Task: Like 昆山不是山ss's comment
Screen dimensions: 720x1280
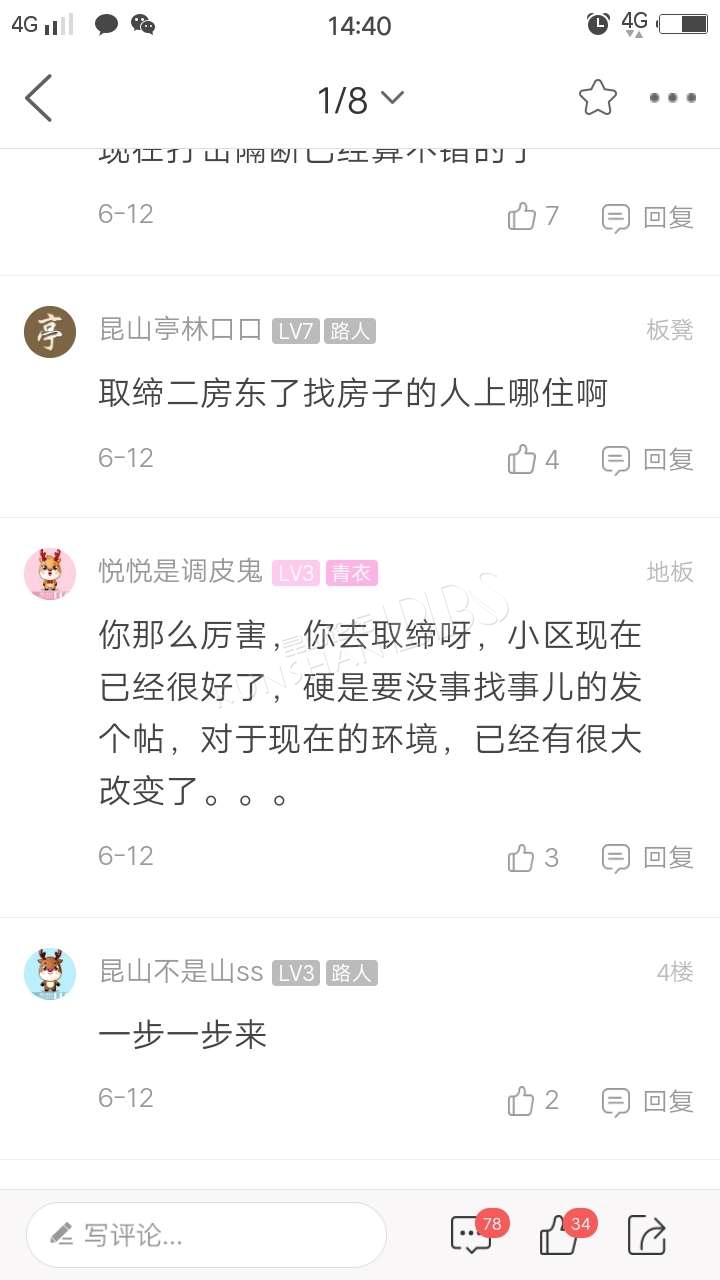Action: click(533, 1100)
